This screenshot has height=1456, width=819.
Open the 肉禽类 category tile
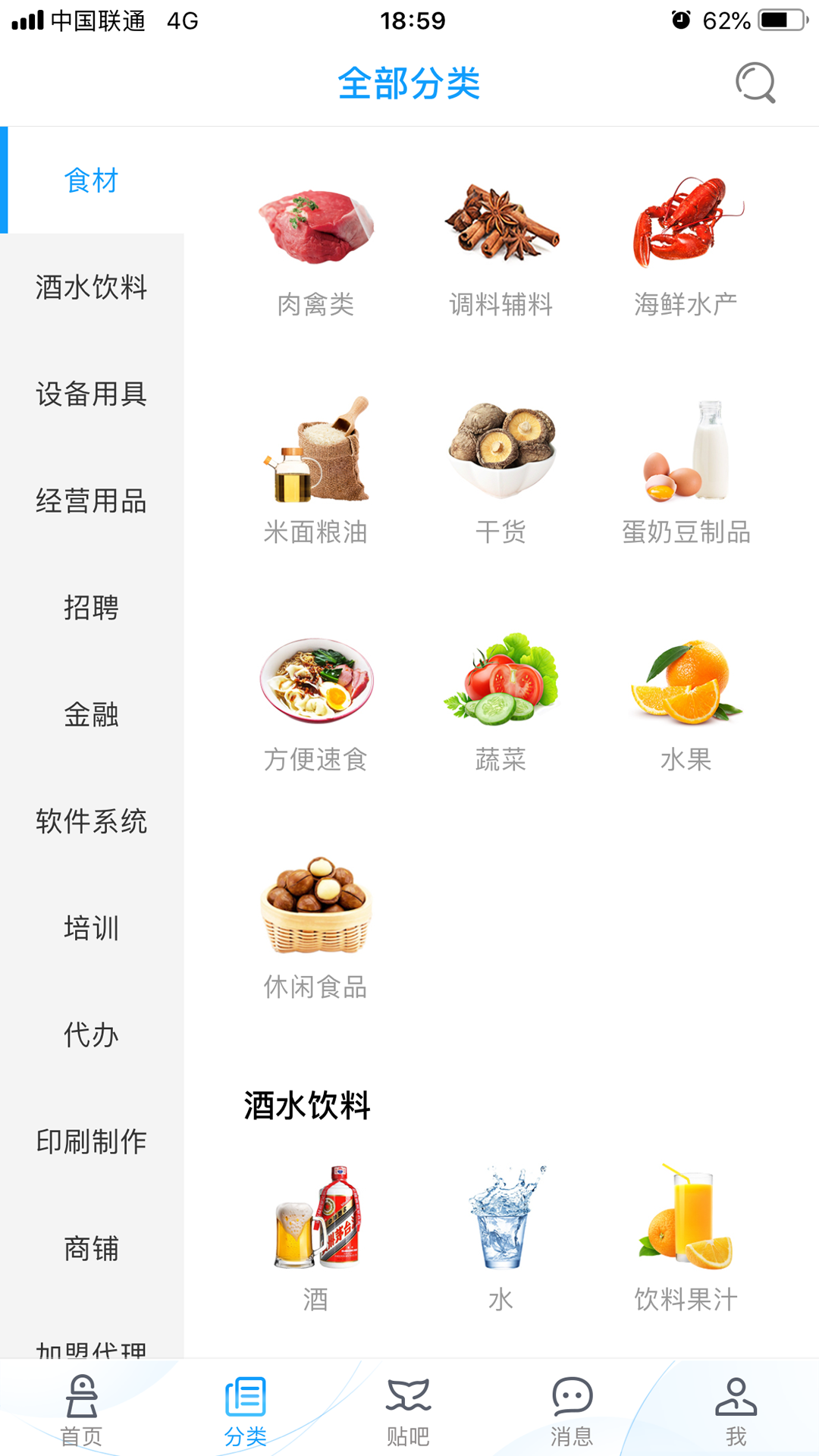(315, 250)
